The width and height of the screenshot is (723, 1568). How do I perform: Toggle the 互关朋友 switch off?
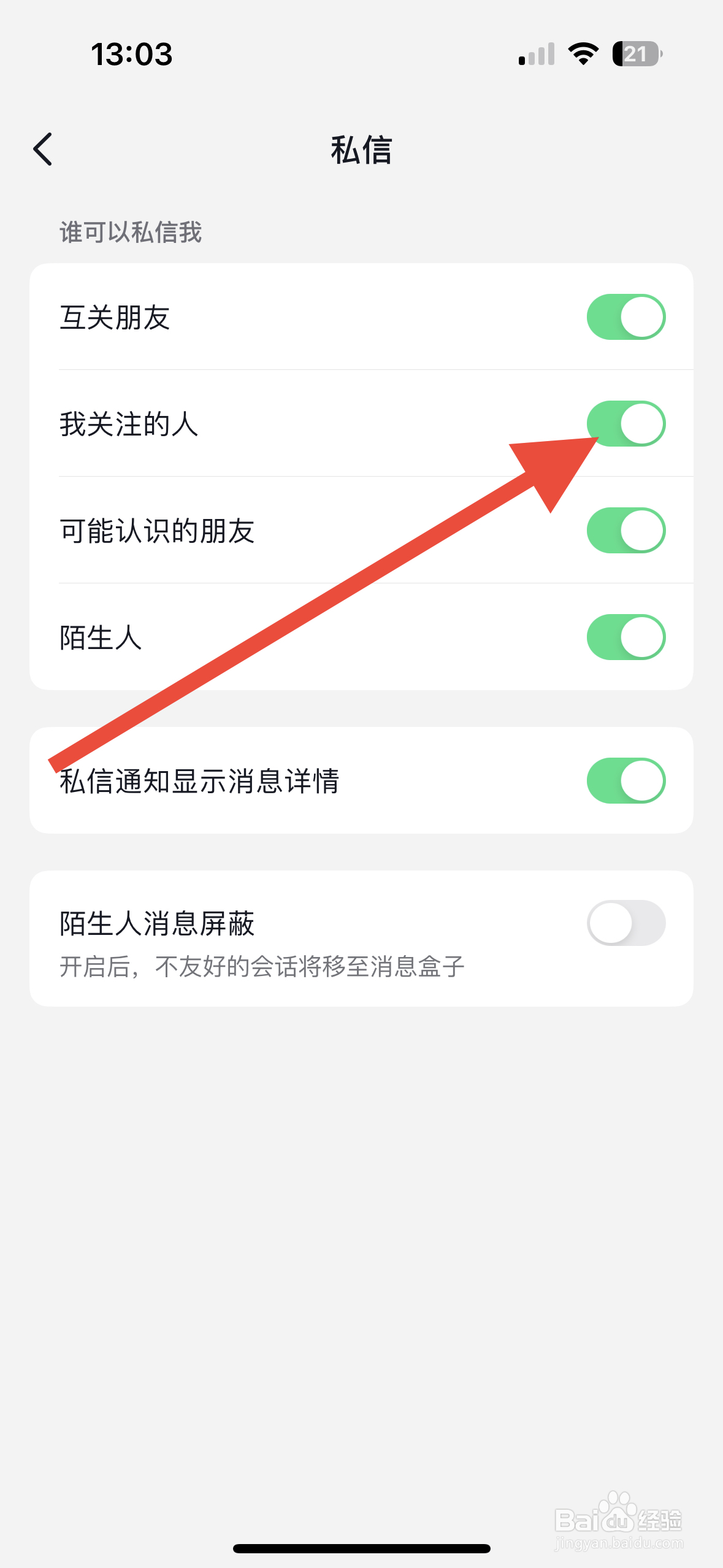tap(625, 315)
